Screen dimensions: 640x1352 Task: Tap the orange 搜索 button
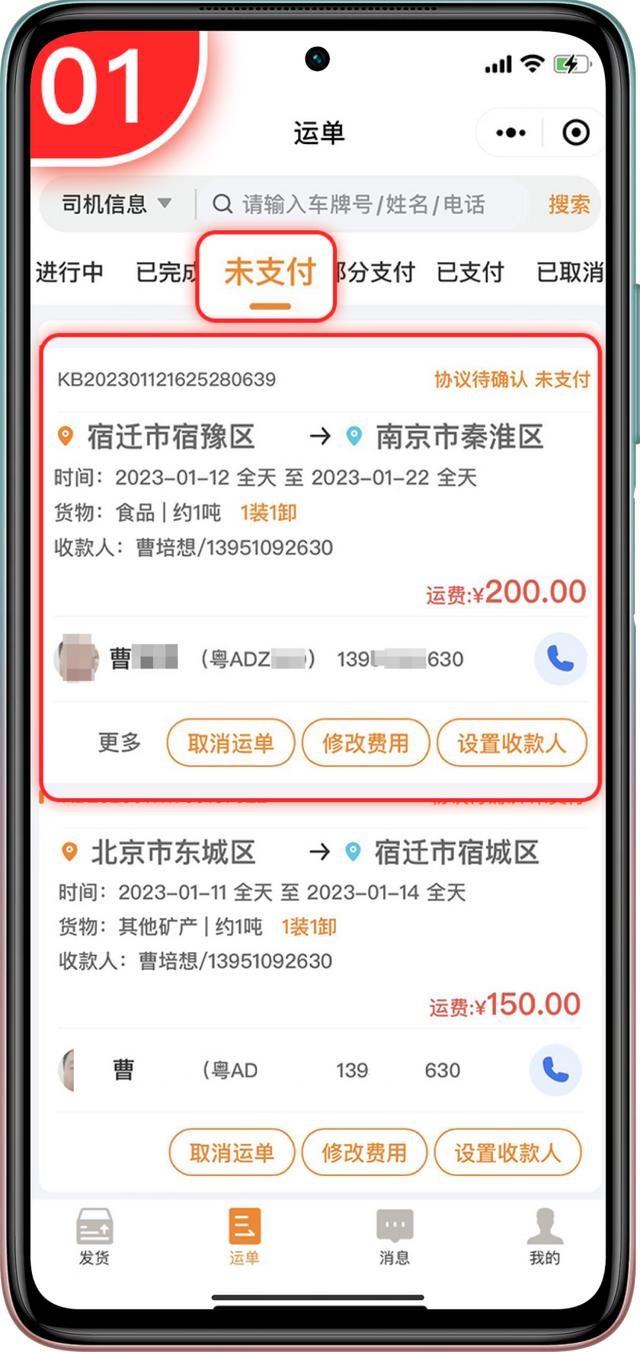point(569,204)
